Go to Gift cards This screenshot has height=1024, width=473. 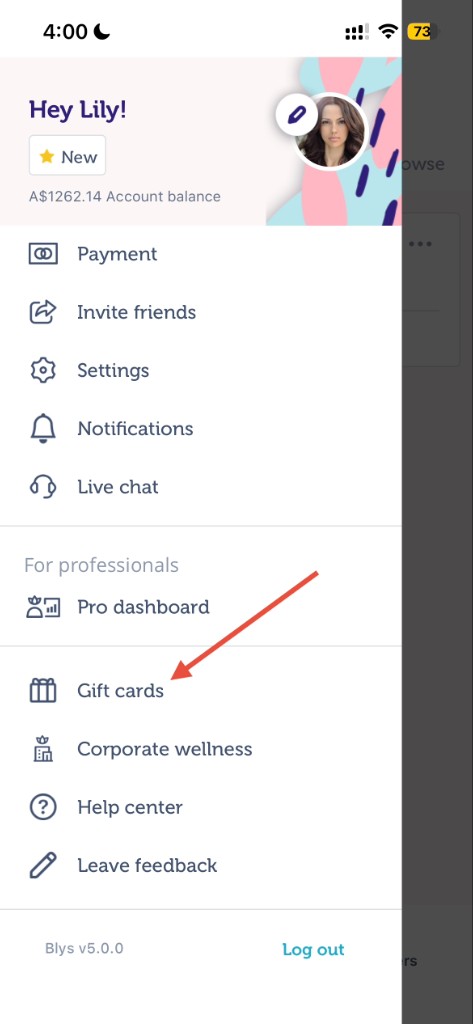click(x=201, y=690)
